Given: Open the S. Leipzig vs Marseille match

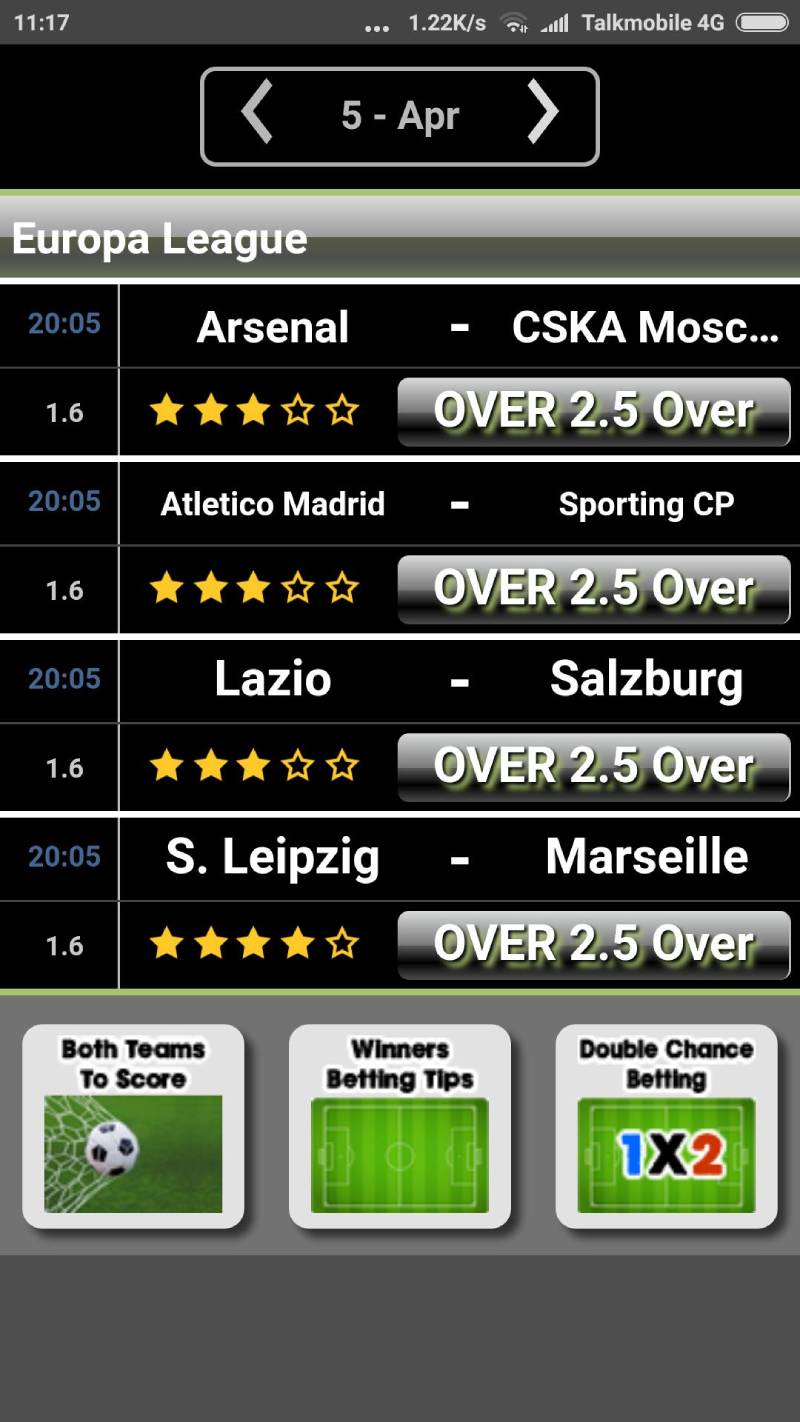Looking at the screenshot, I should (x=459, y=858).
